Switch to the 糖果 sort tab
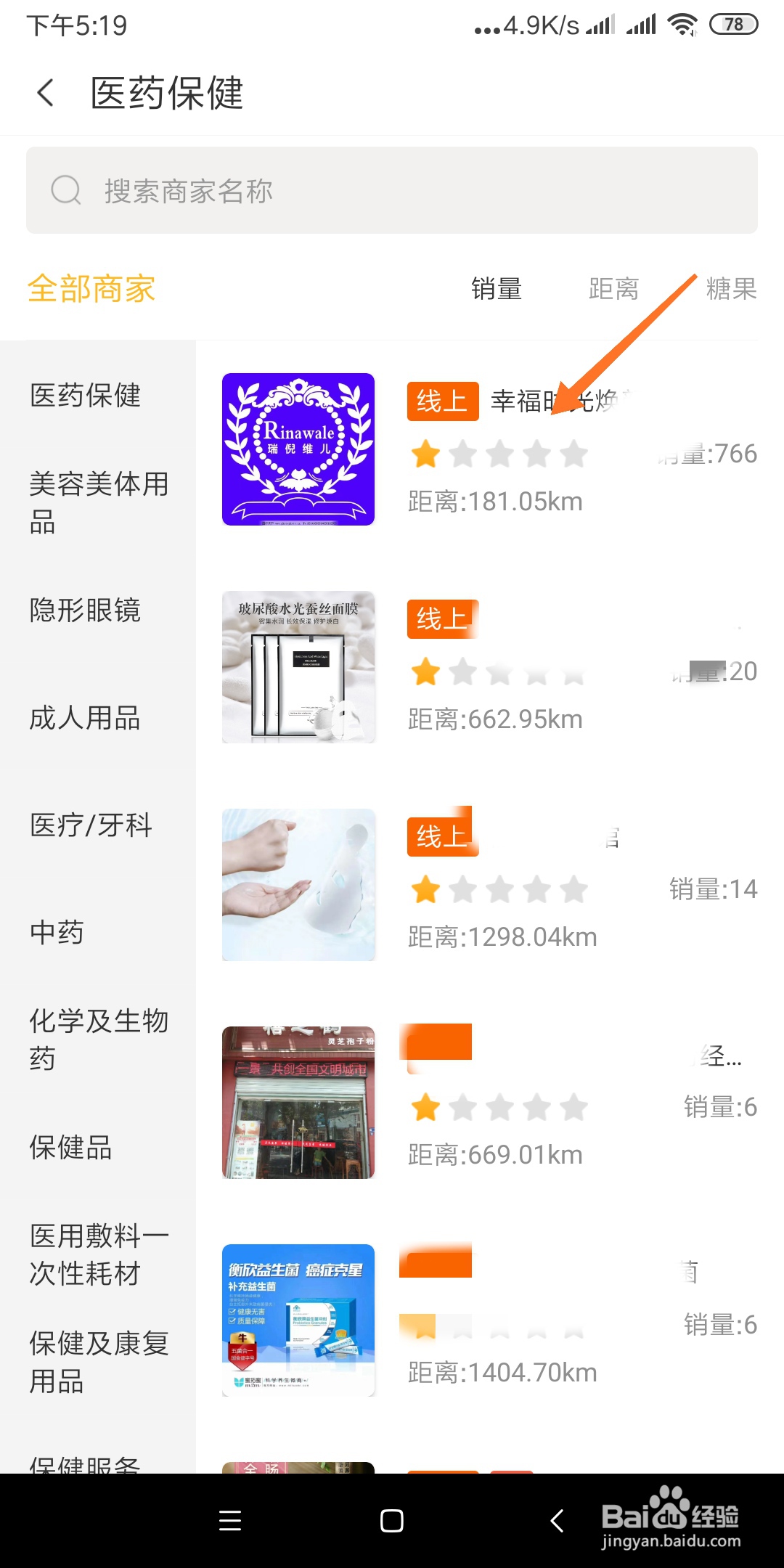This screenshot has width=784, height=1568. 730,288
